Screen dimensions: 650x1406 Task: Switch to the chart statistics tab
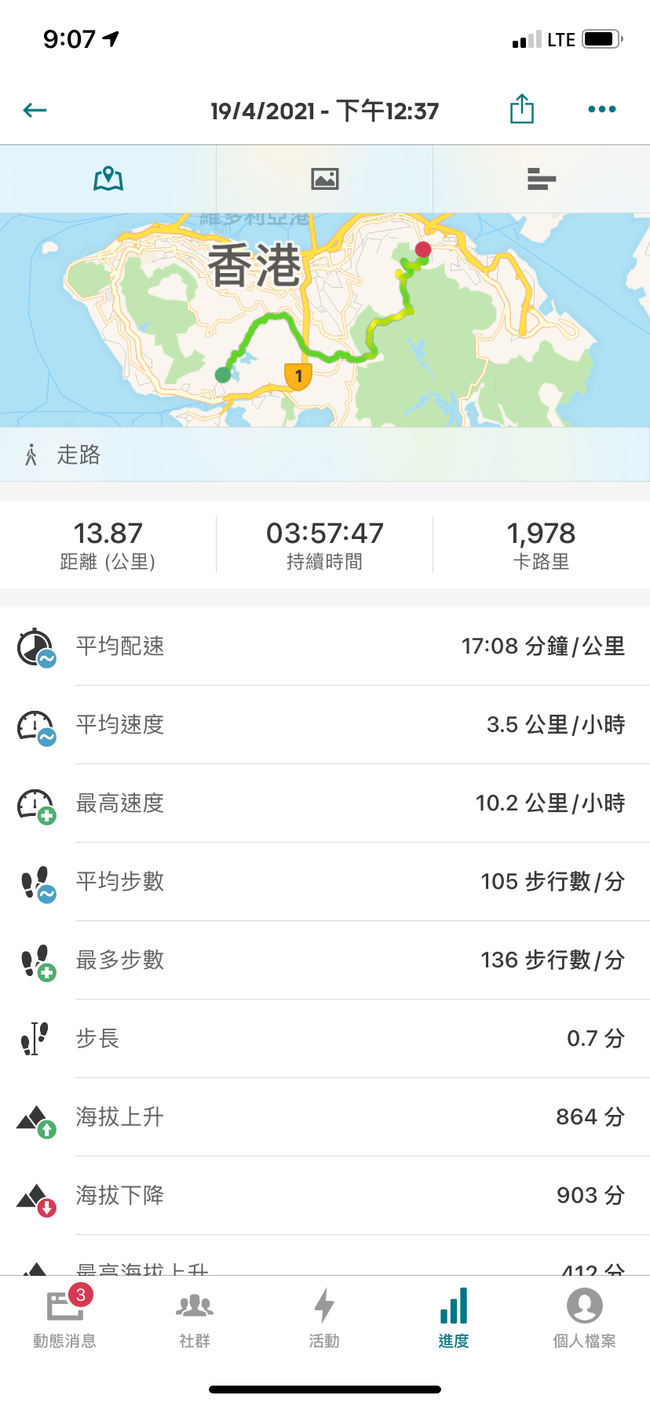click(541, 179)
